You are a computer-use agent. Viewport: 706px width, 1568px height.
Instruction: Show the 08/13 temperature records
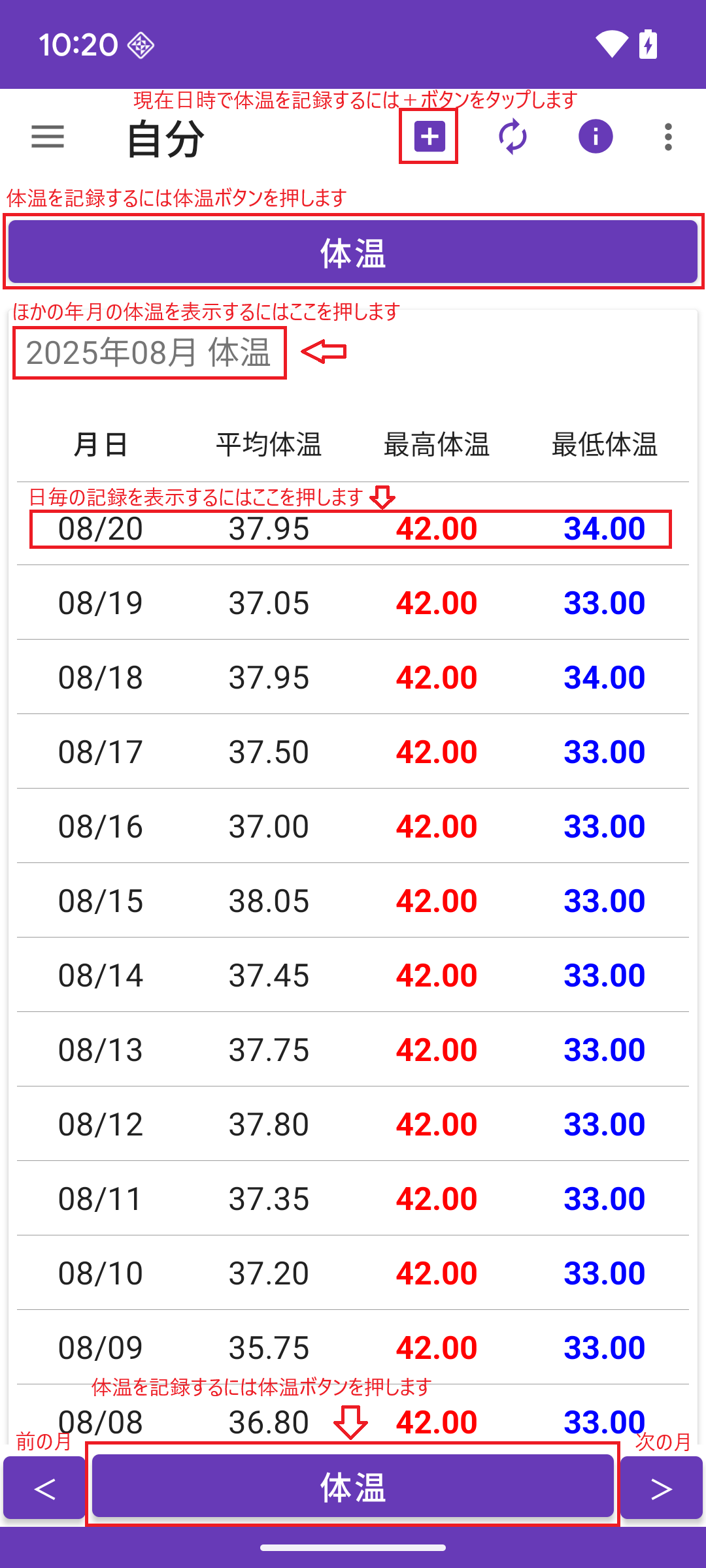click(x=352, y=1050)
